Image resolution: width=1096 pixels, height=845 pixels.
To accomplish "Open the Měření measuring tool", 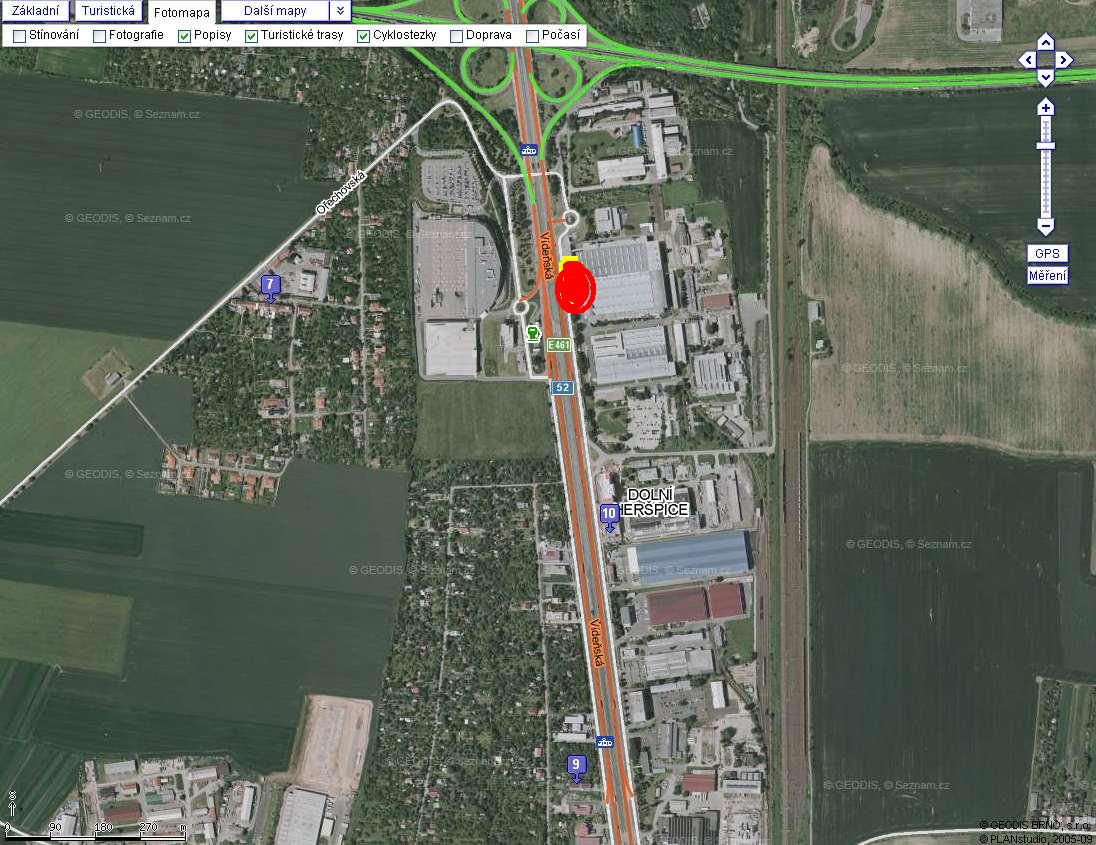I will (x=1047, y=276).
